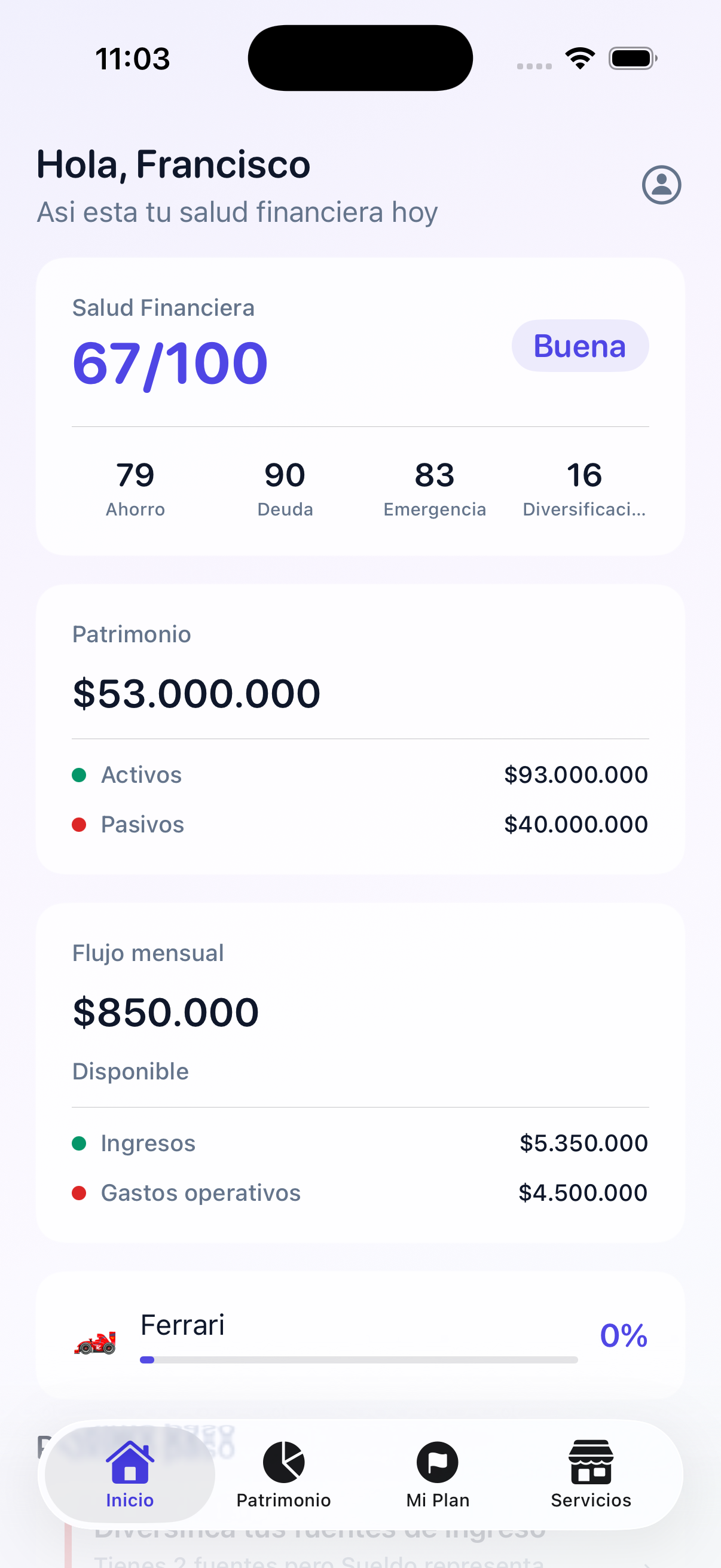721x1568 pixels.
Task: Click the Ferrari goal progress bar
Action: tap(359, 1359)
